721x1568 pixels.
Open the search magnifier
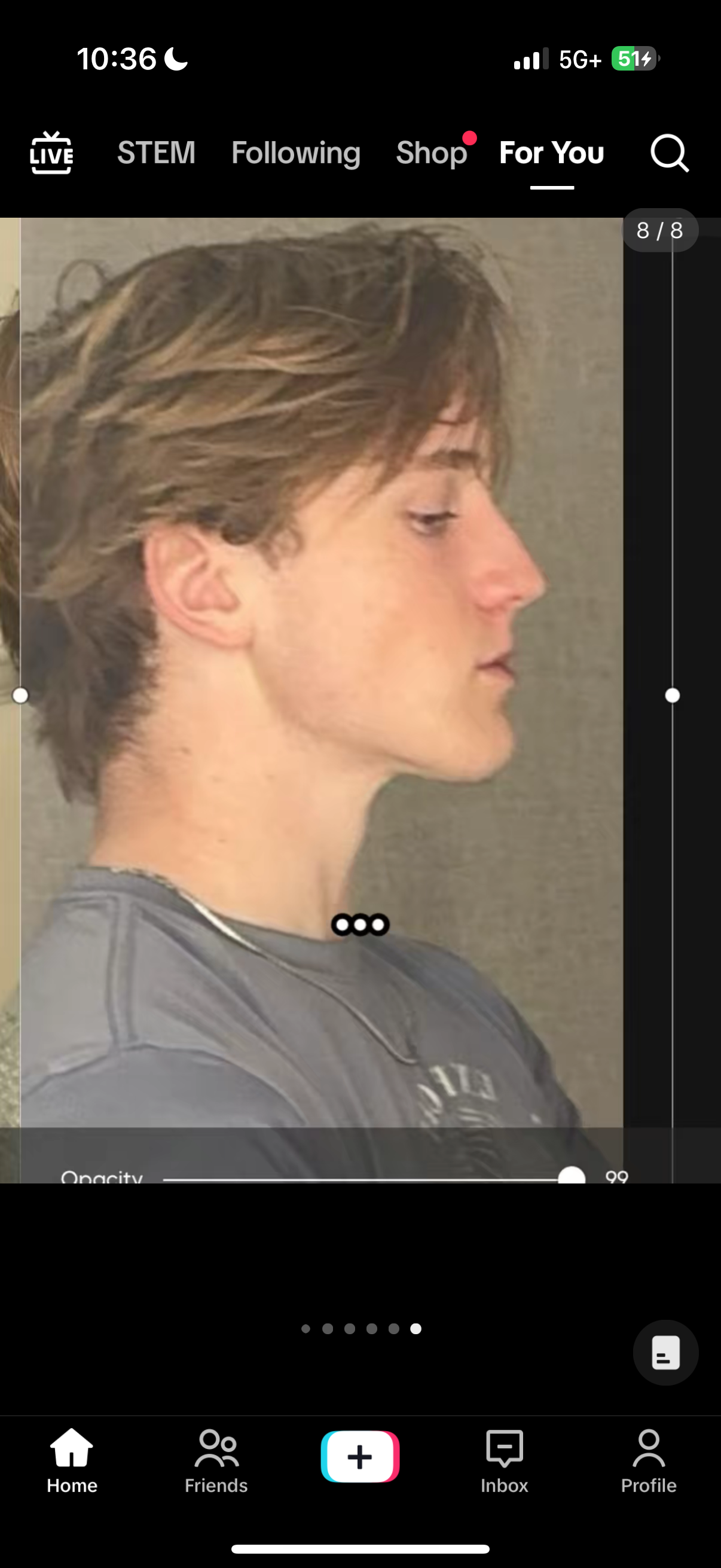(x=669, y=152)
